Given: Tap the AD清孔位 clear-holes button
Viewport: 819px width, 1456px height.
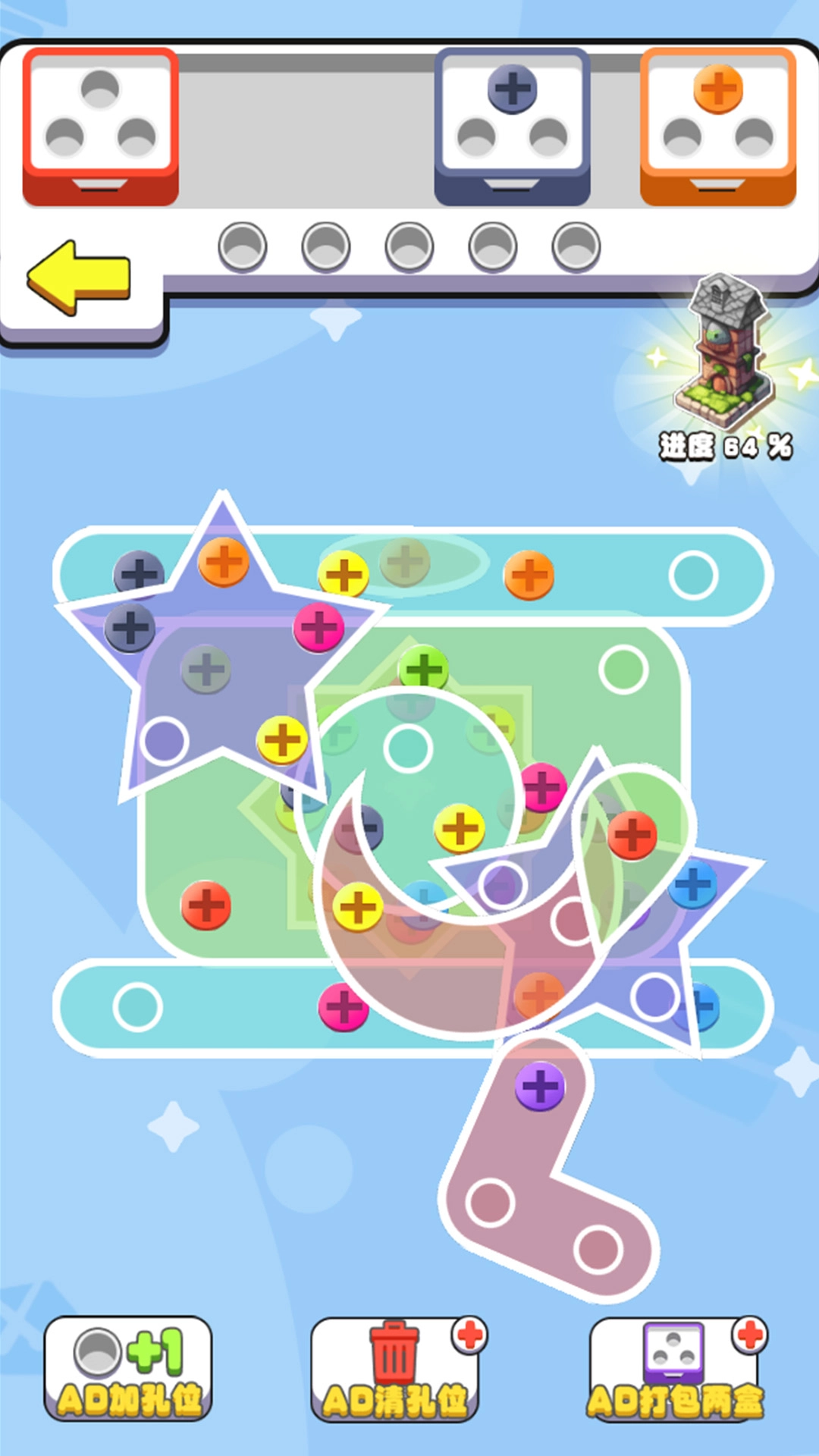Looking at the screenshot, I should click(x=395, y=1369).
